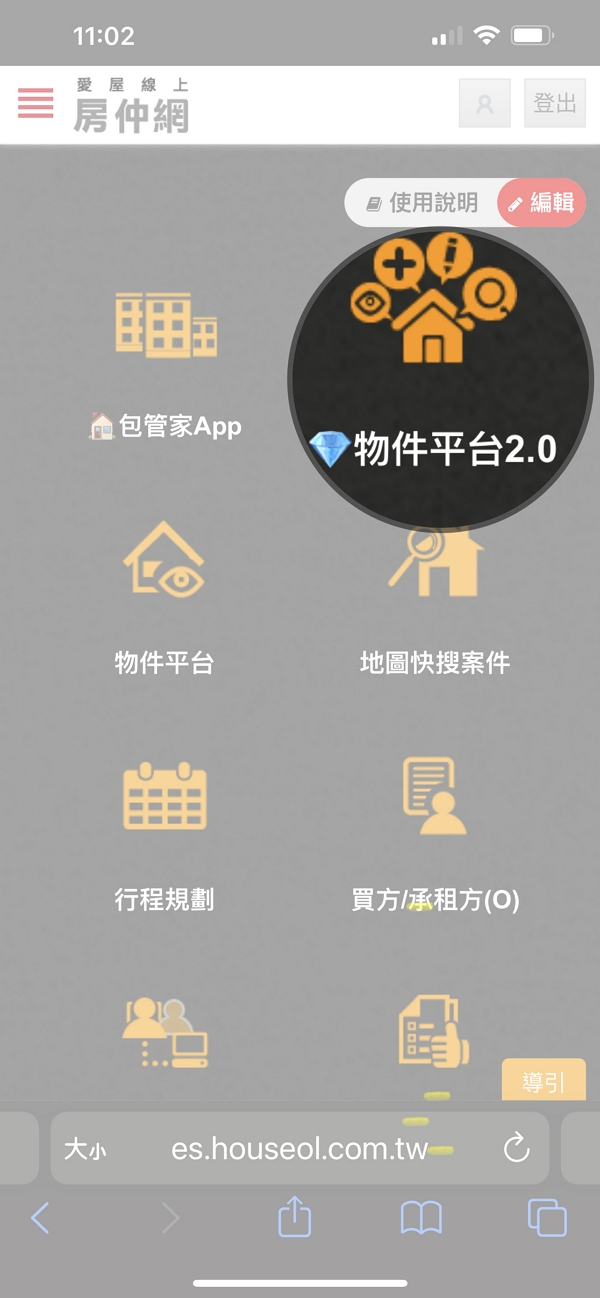Tap the 登出 logout button
Image resolution: width=600 pixels, height=1298 pixels.
click(554, 104)
